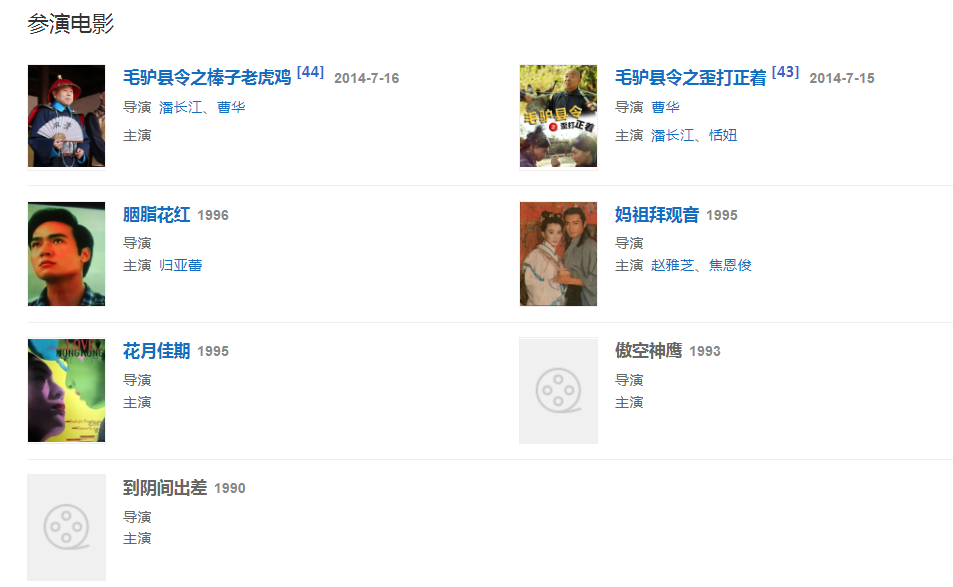Open actor 恬妞's page
This screenshot has height=587, width=953.
coord(723,135)
